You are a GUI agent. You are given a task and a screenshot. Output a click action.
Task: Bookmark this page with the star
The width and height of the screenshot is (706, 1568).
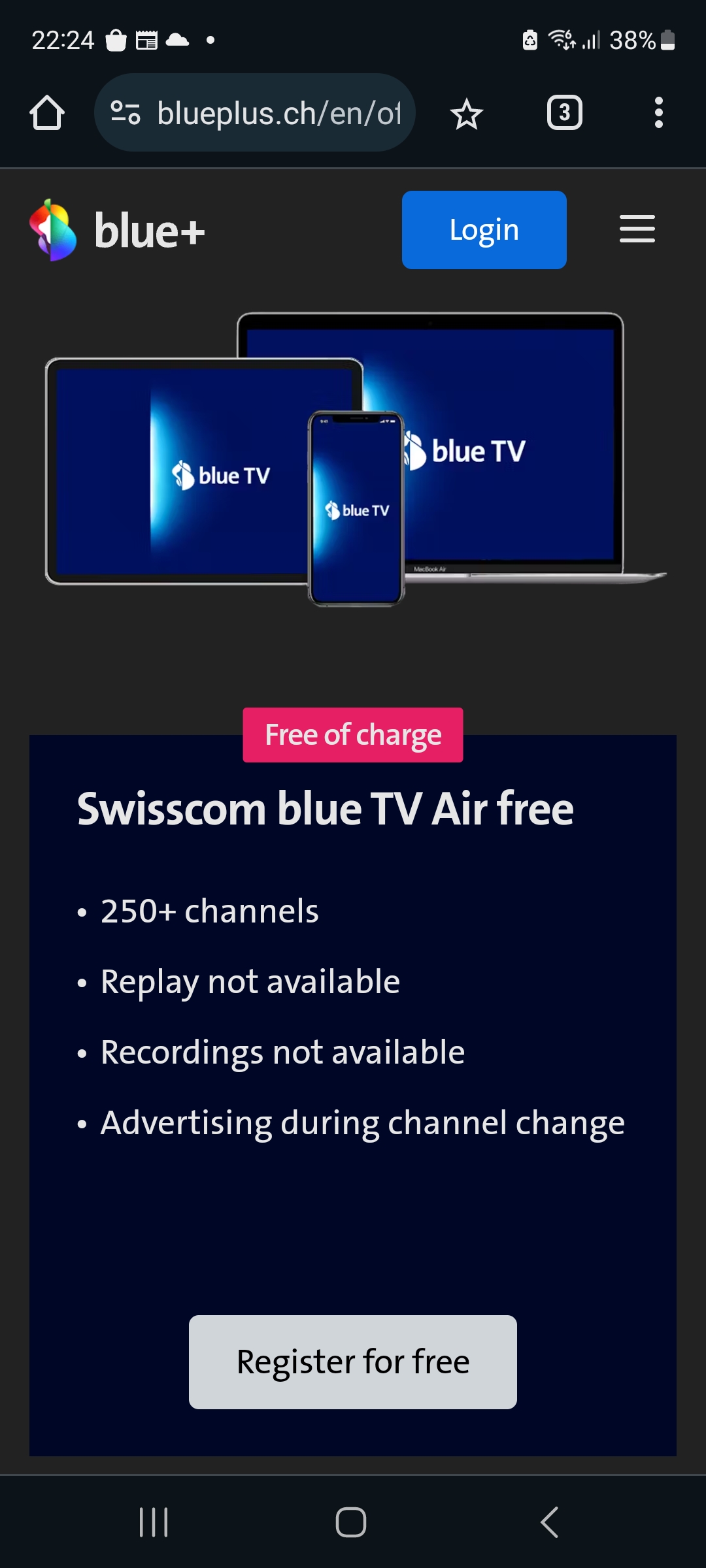point(467,114)
